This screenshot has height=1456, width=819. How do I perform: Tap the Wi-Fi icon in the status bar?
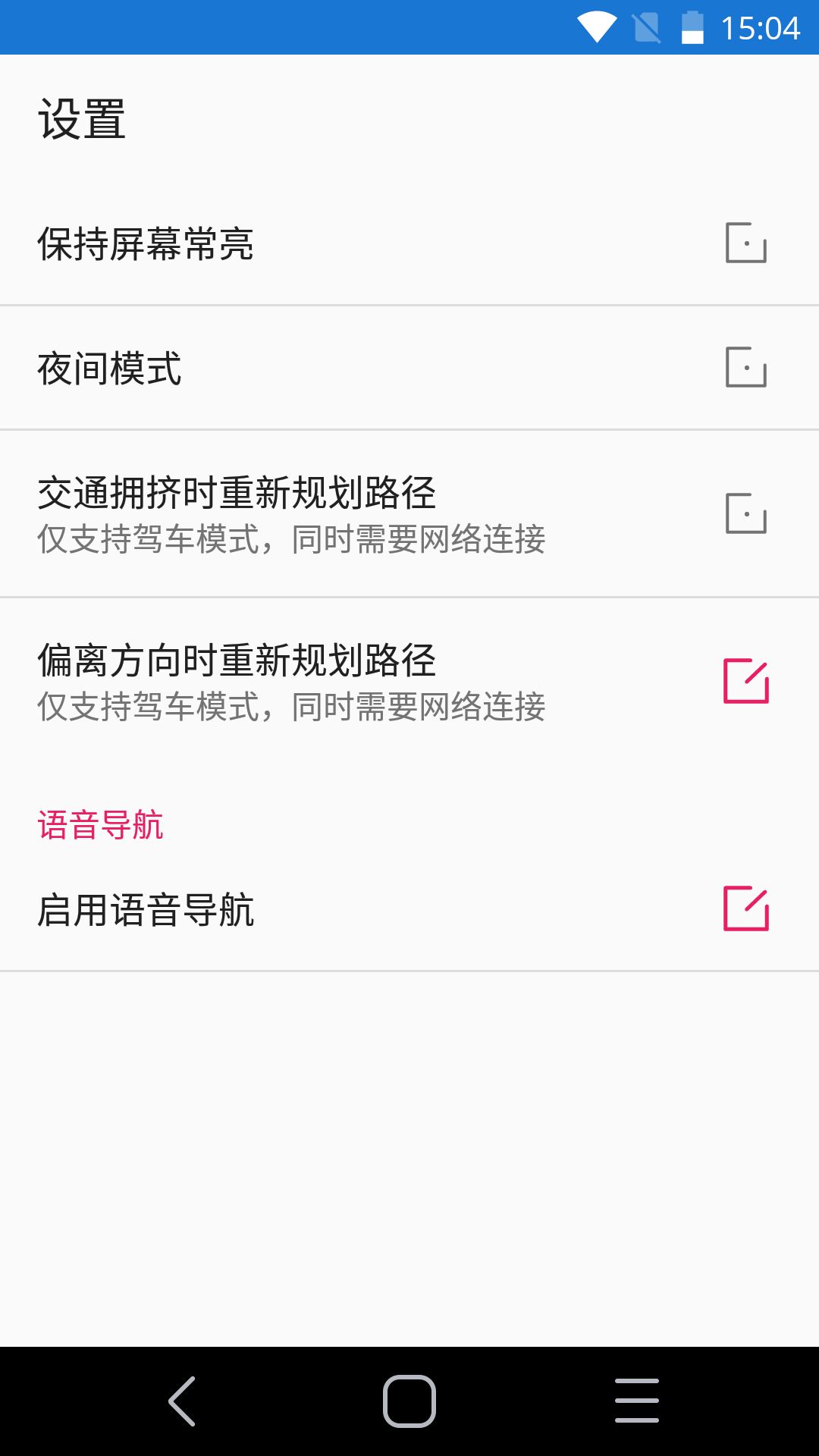click(x=596, y=27)
